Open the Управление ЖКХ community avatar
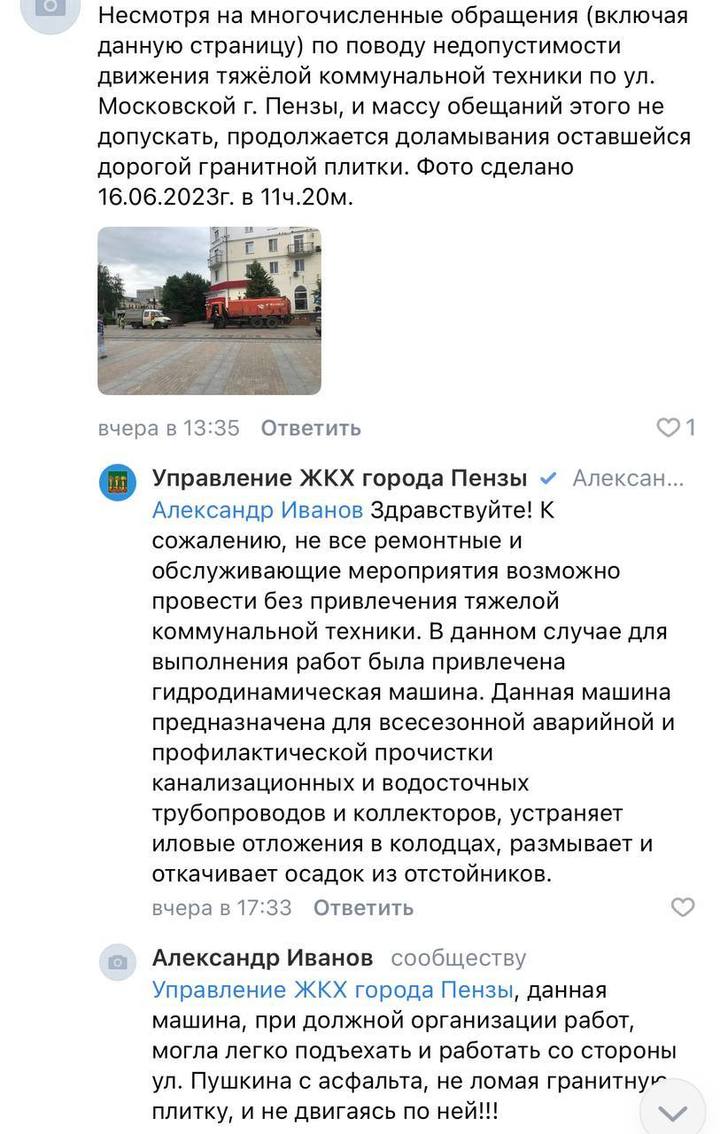Viewport: 720px width, 1134px height. tap(118, 484)
